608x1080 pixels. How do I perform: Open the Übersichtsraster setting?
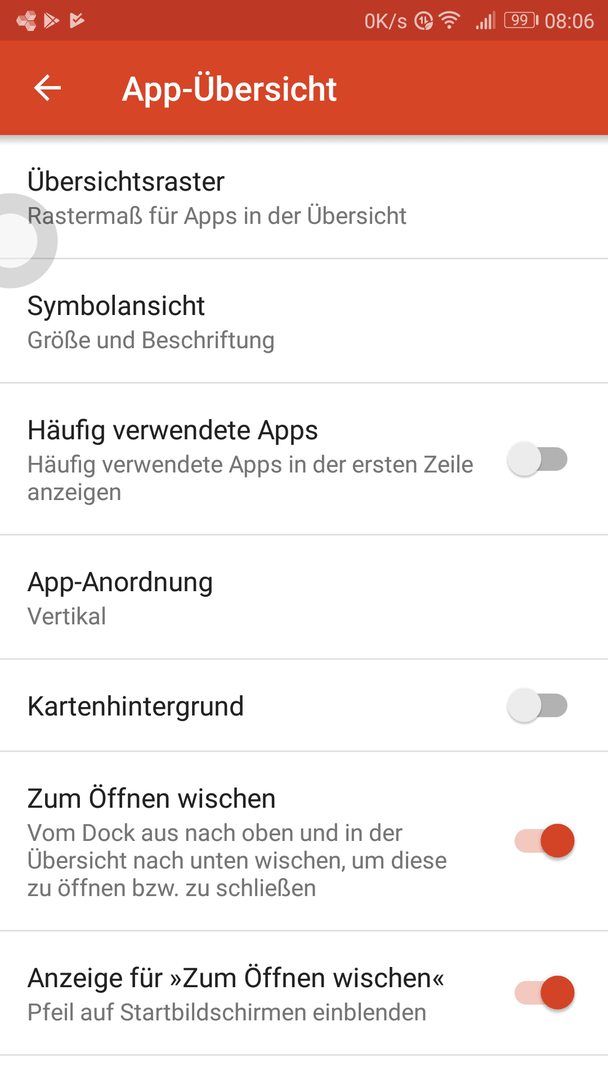tap(304, 197)
